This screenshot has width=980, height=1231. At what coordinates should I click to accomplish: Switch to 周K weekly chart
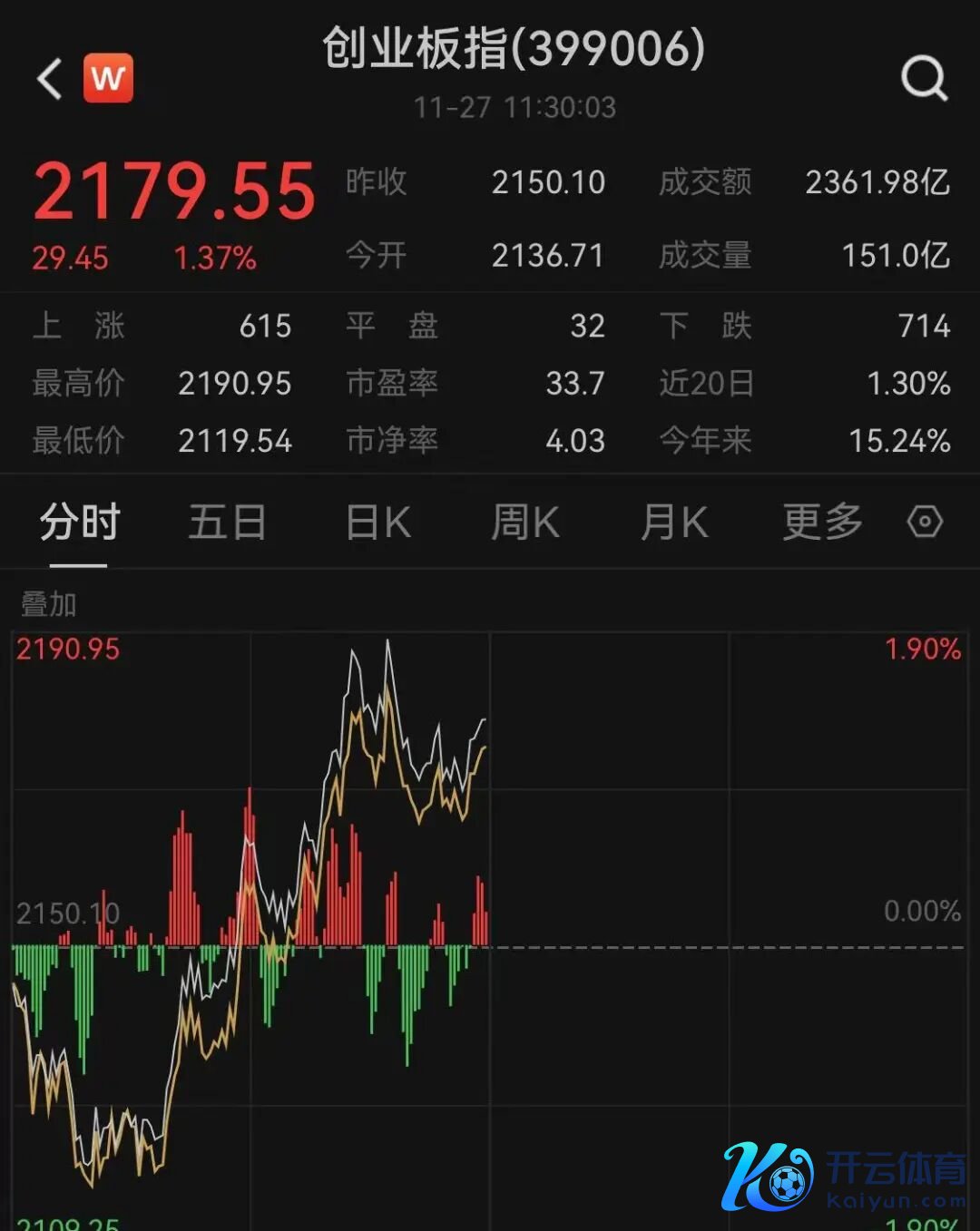coord(524,523)
